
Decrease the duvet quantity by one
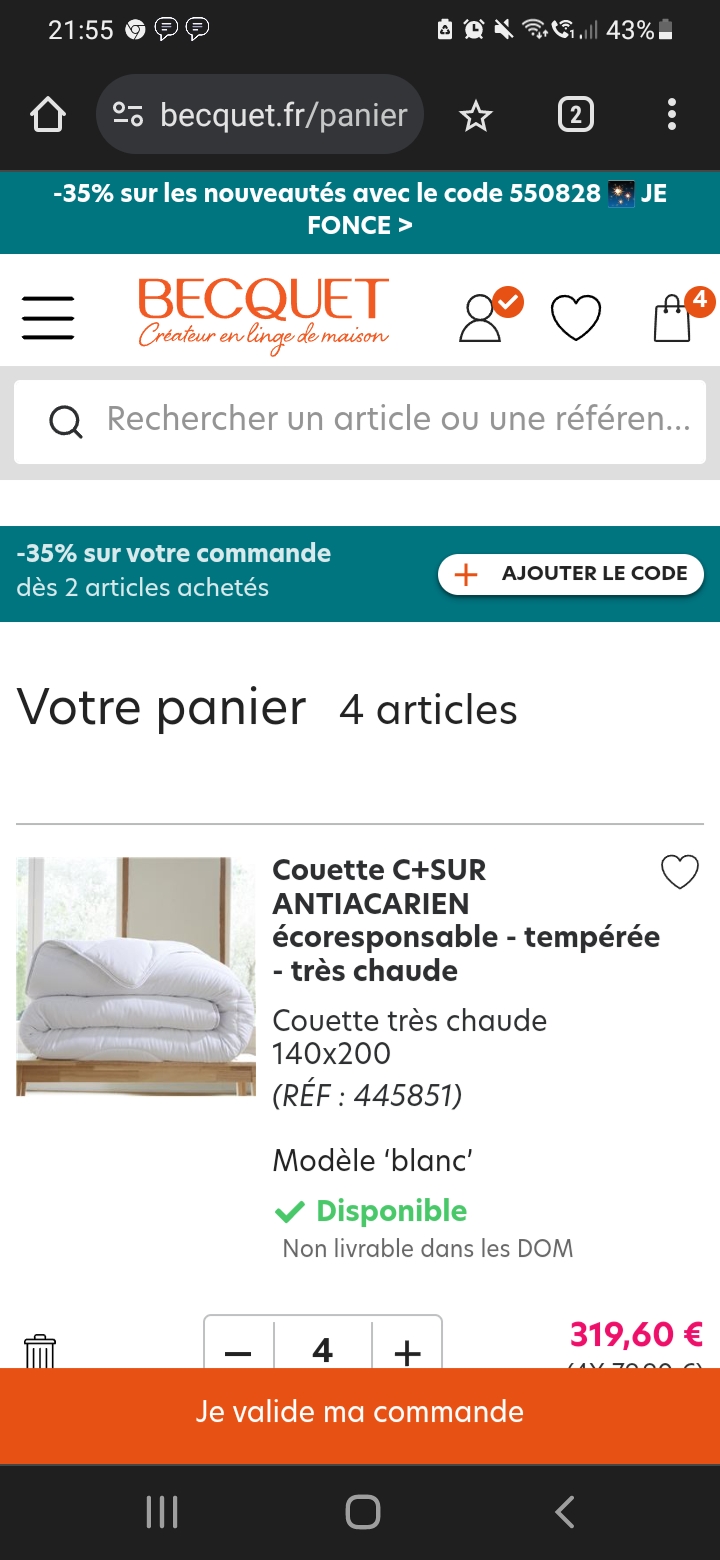coord(239,1351)
